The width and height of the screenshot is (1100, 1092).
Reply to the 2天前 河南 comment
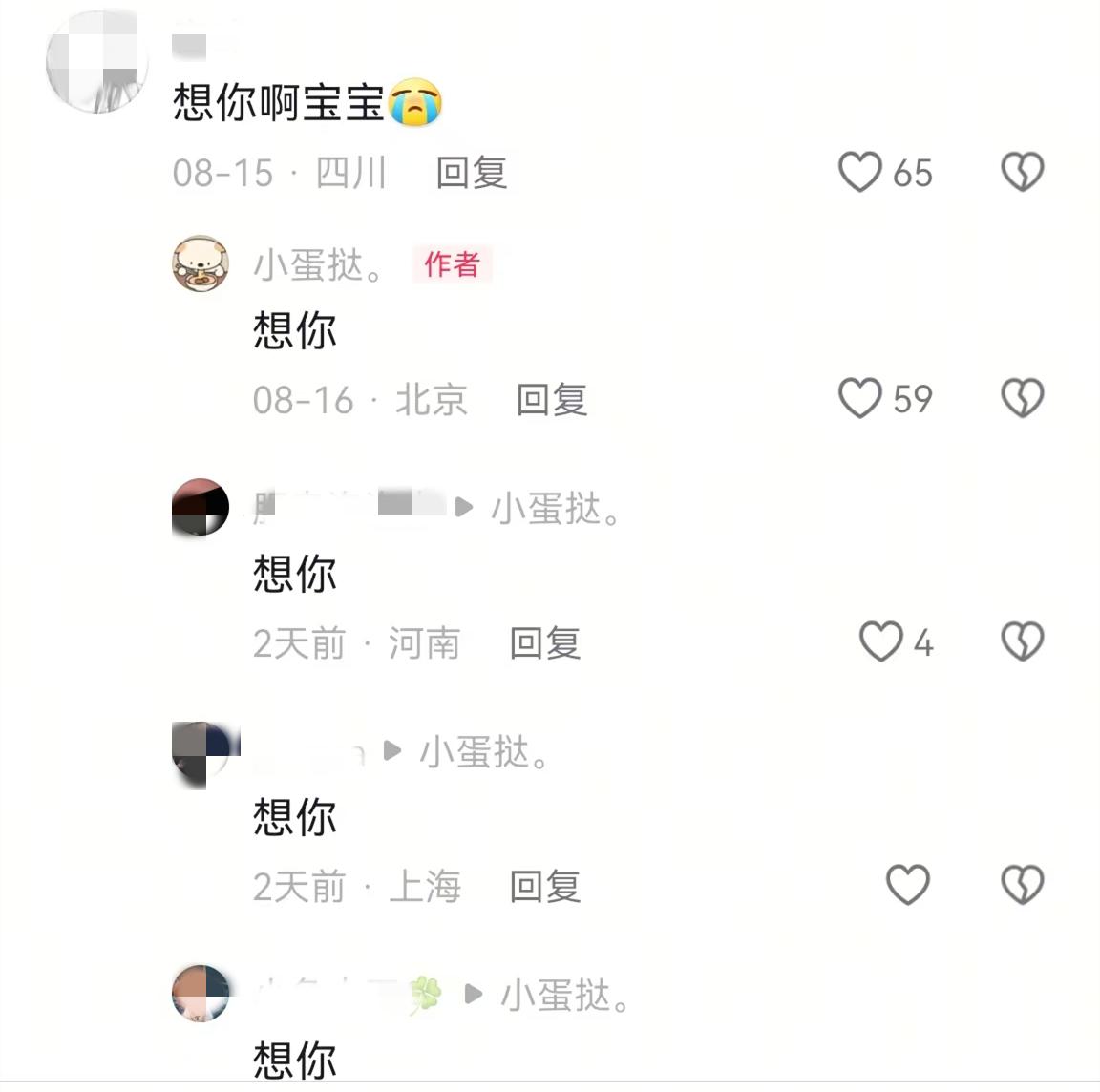click(544, 643)
